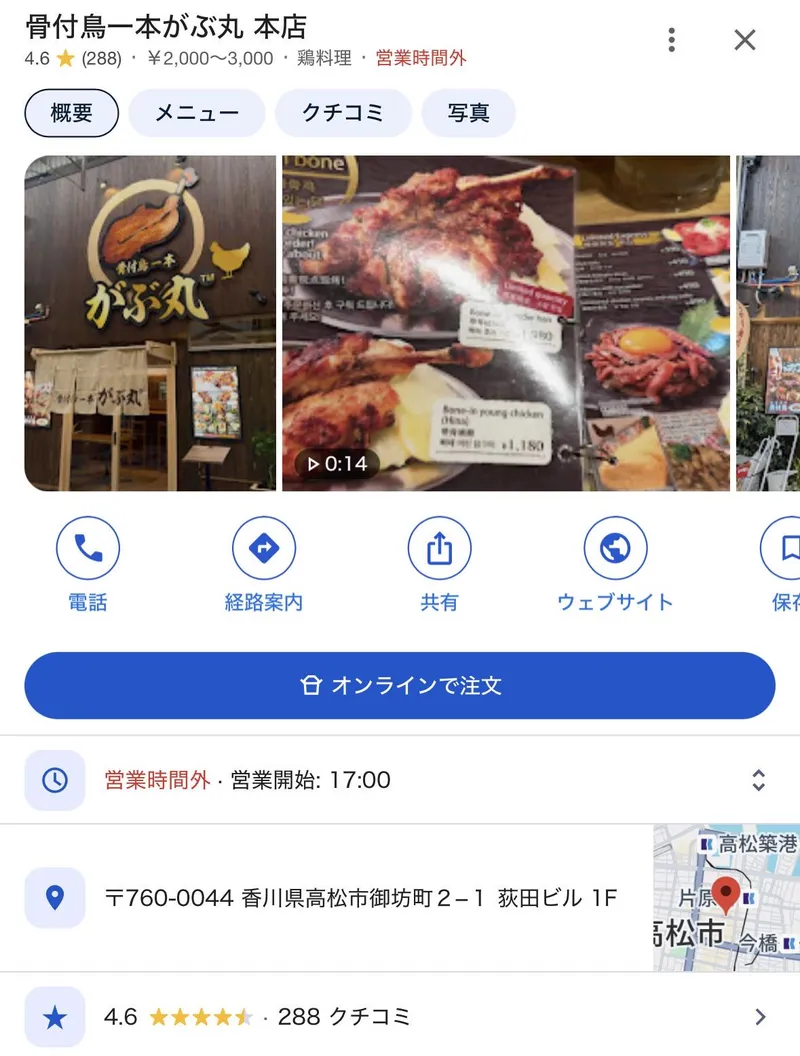Share this place via 共有
This screenshot has width=800, height=1056.
click(x=439, y=564)
